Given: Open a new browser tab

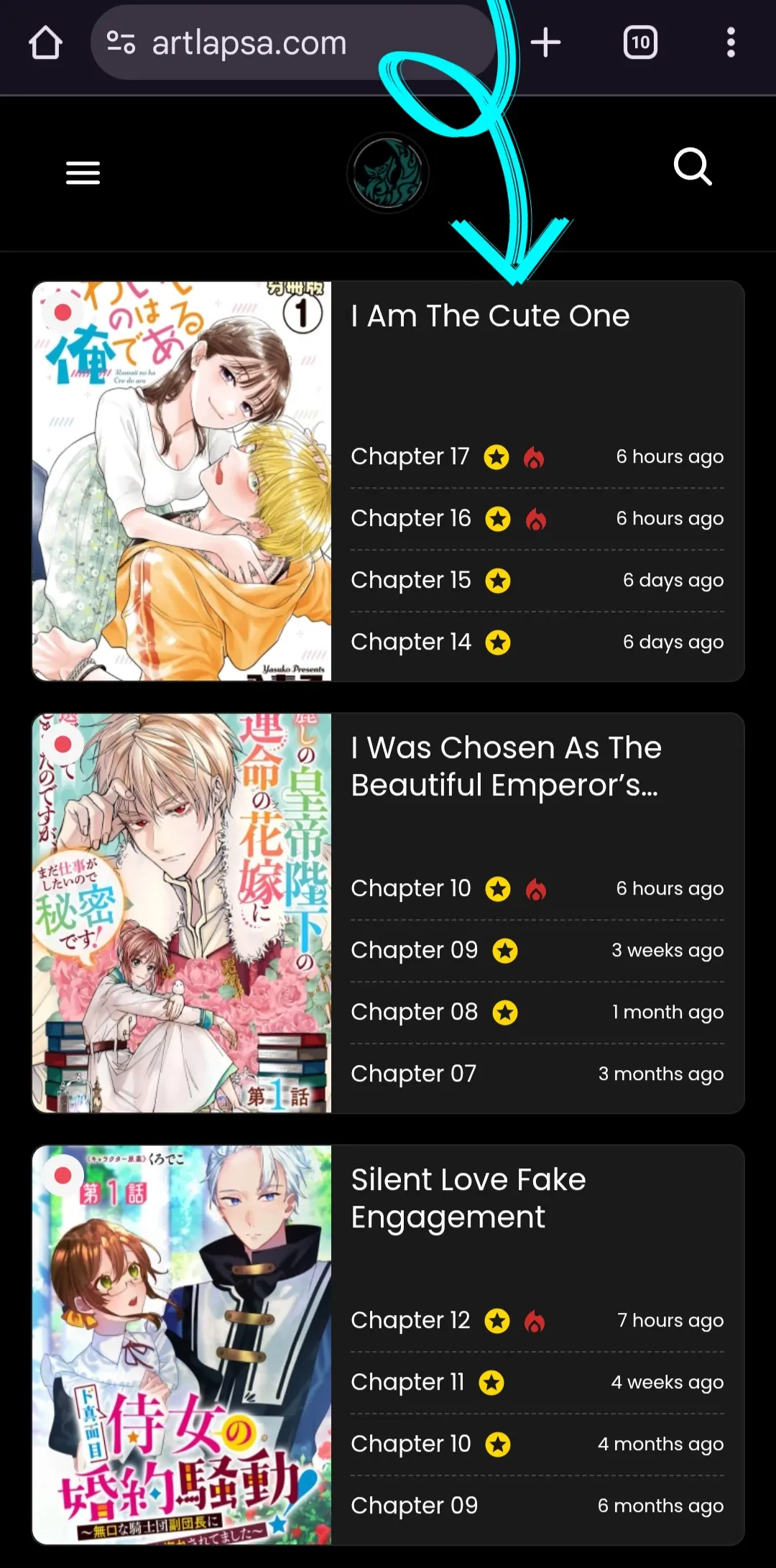Looking at the screenshot, I should click(545, 43).
